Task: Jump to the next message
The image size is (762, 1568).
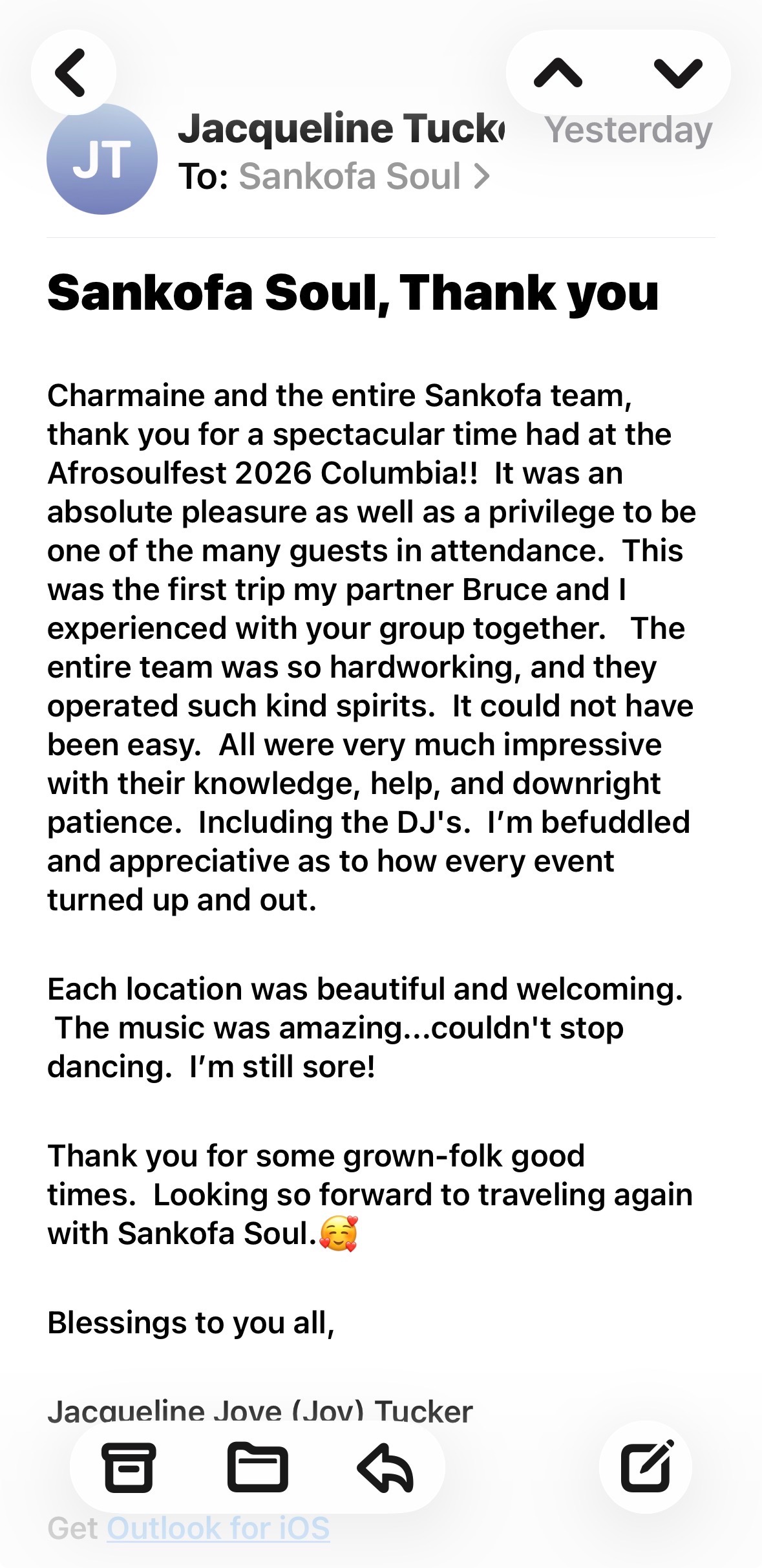Action: click(x=678, y=72)
